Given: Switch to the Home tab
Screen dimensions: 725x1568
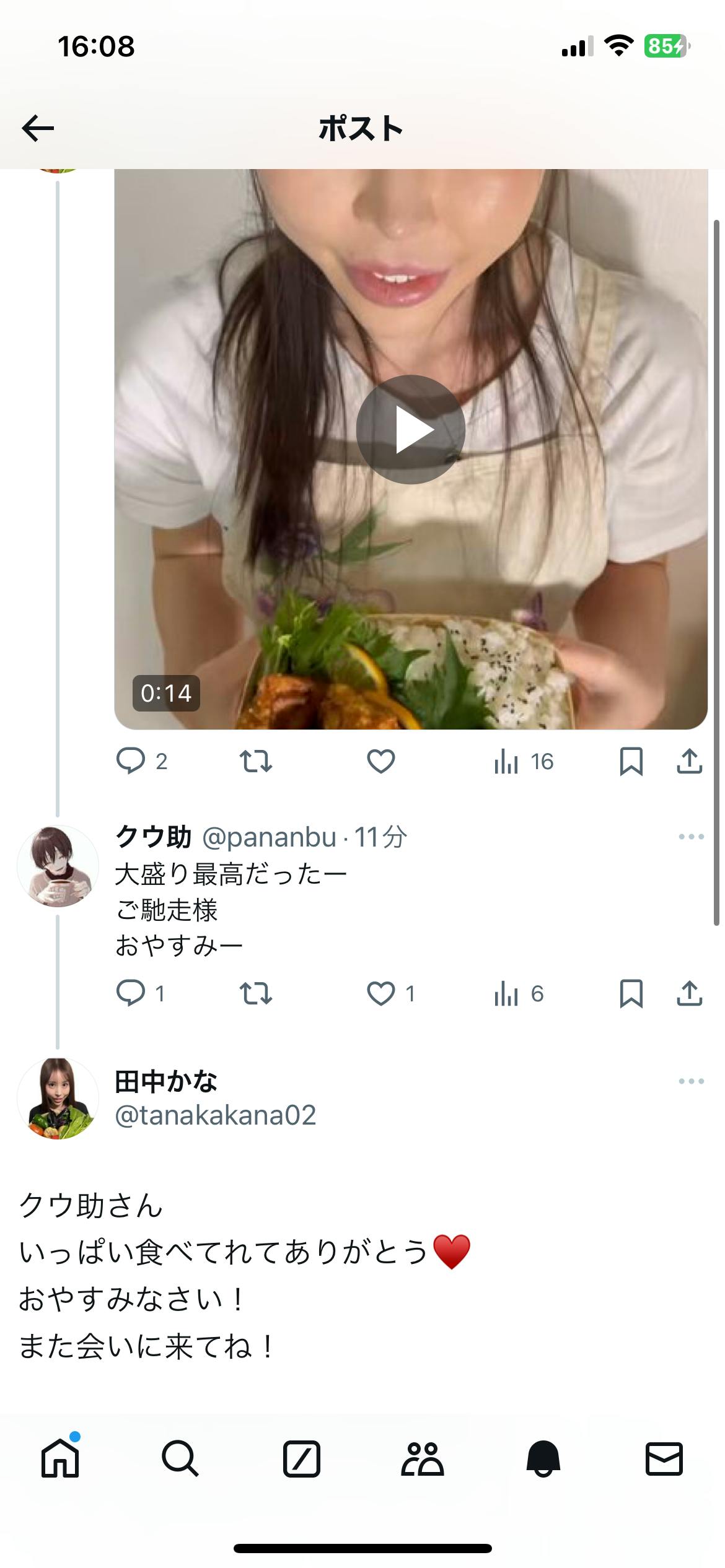Looking at the screenshot, I should click(x=60, y=1459).
